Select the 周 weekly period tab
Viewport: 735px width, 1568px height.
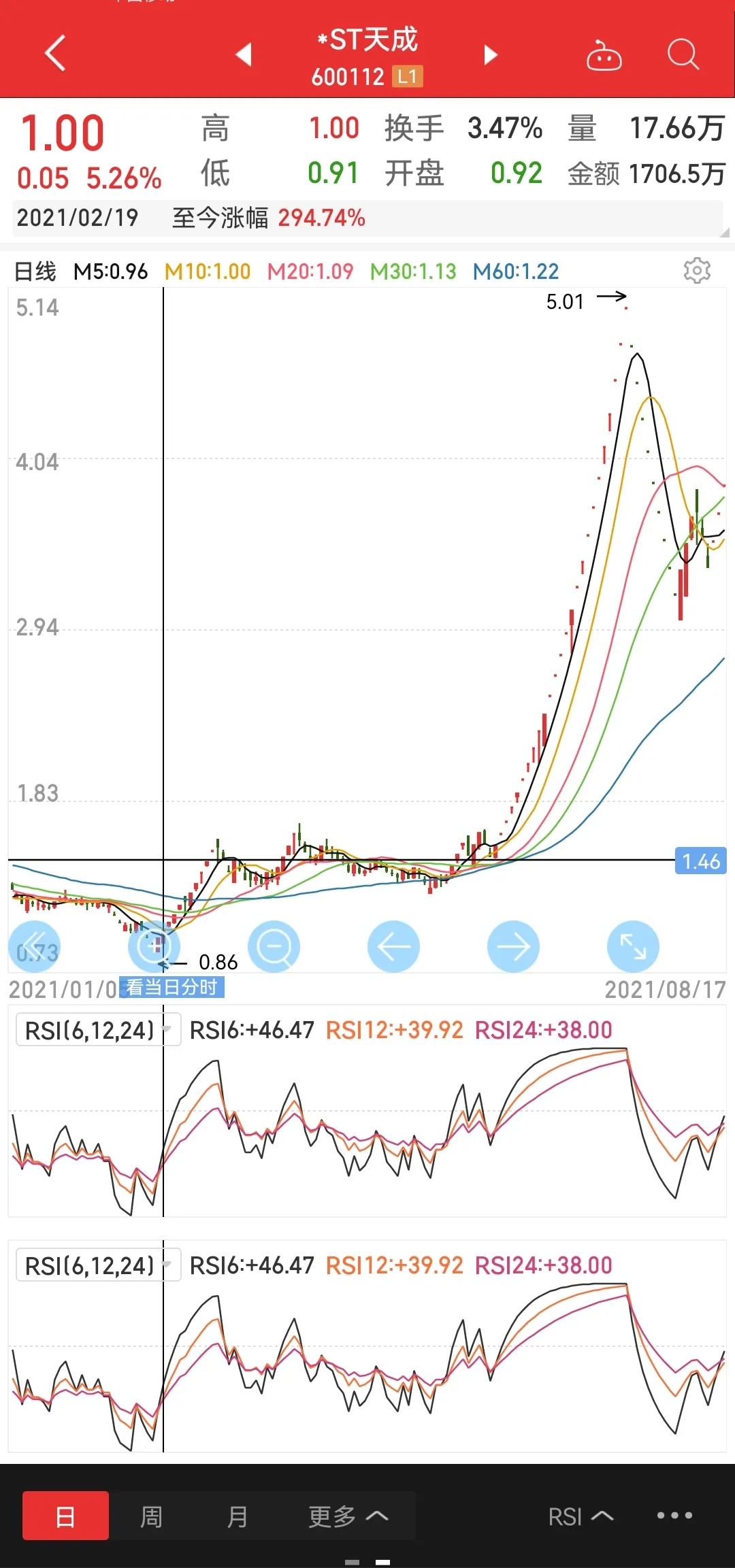point(151,1516)
